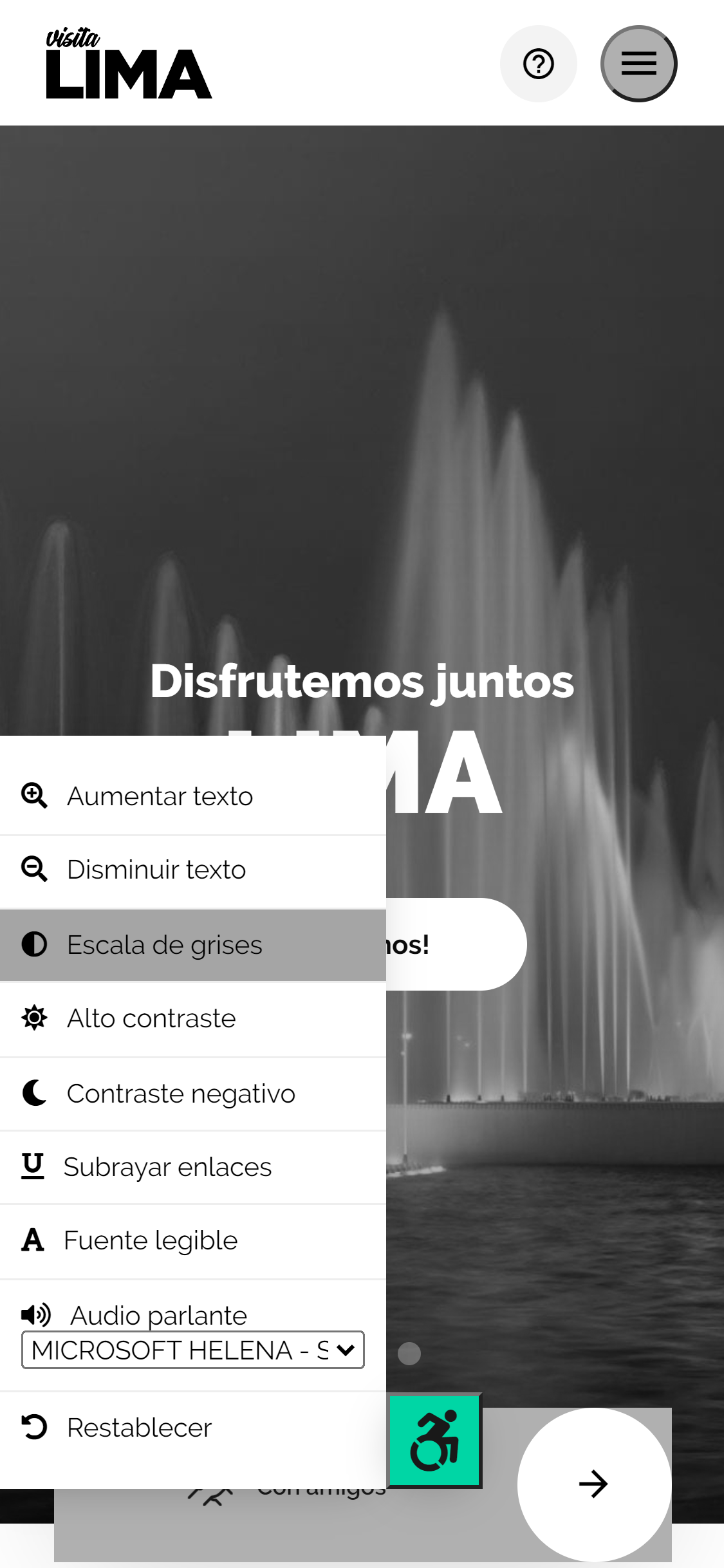Image resolution: width=724 pixels, height=1568 pixels.
Task: Tap the carousel page indicator dot
Action: coord(409,1353)
